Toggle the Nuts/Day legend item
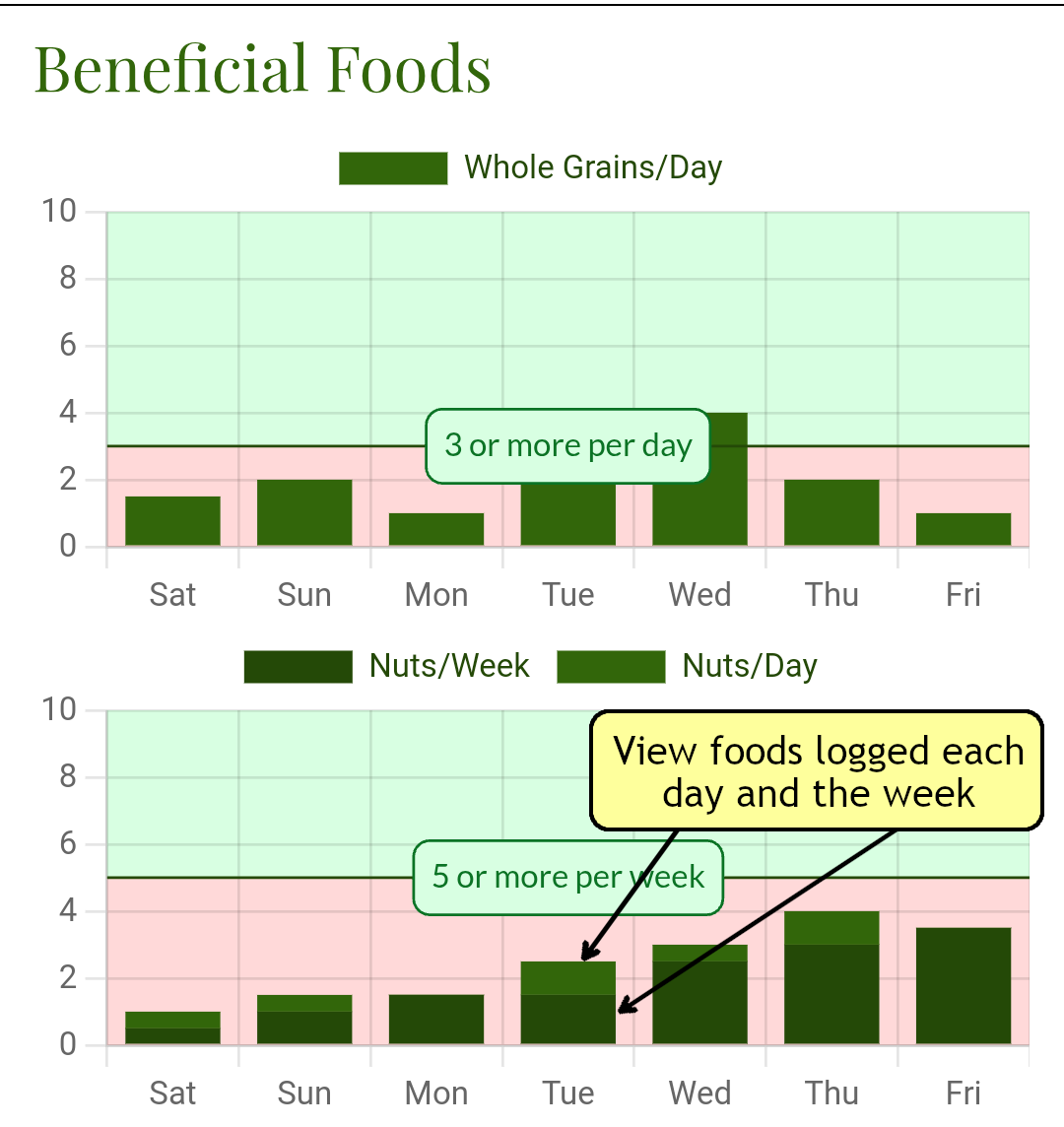Screen dimensions: 1064x1127 click(687, 667)
